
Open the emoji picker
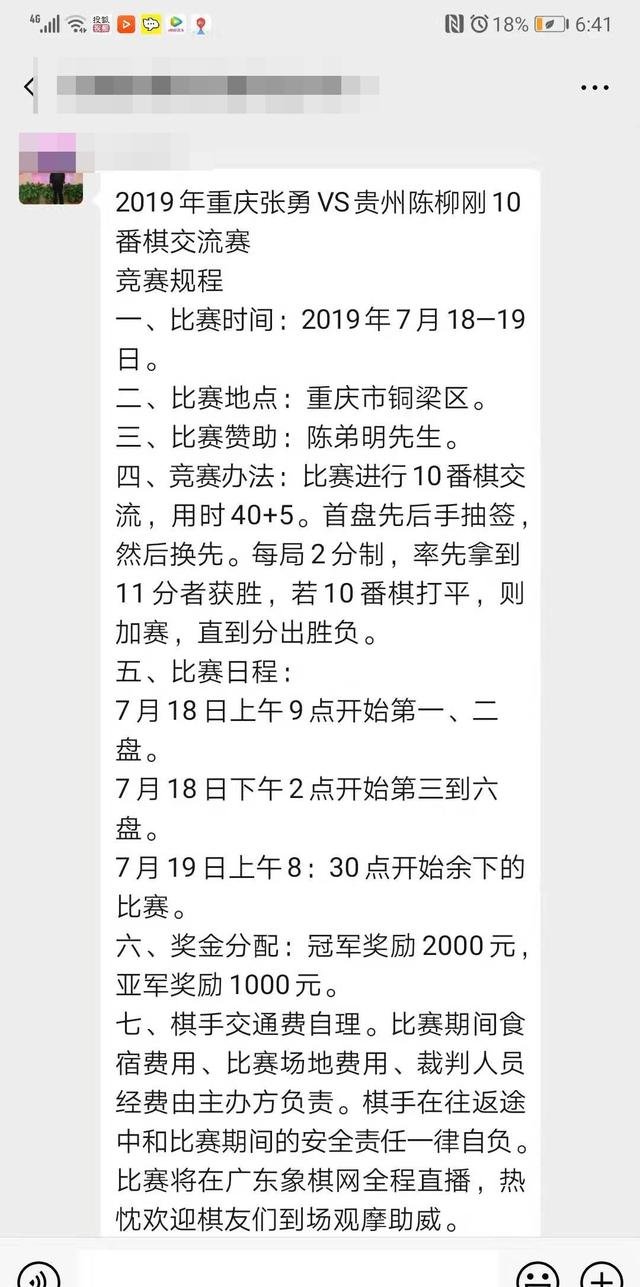(x=537, y=1274)
